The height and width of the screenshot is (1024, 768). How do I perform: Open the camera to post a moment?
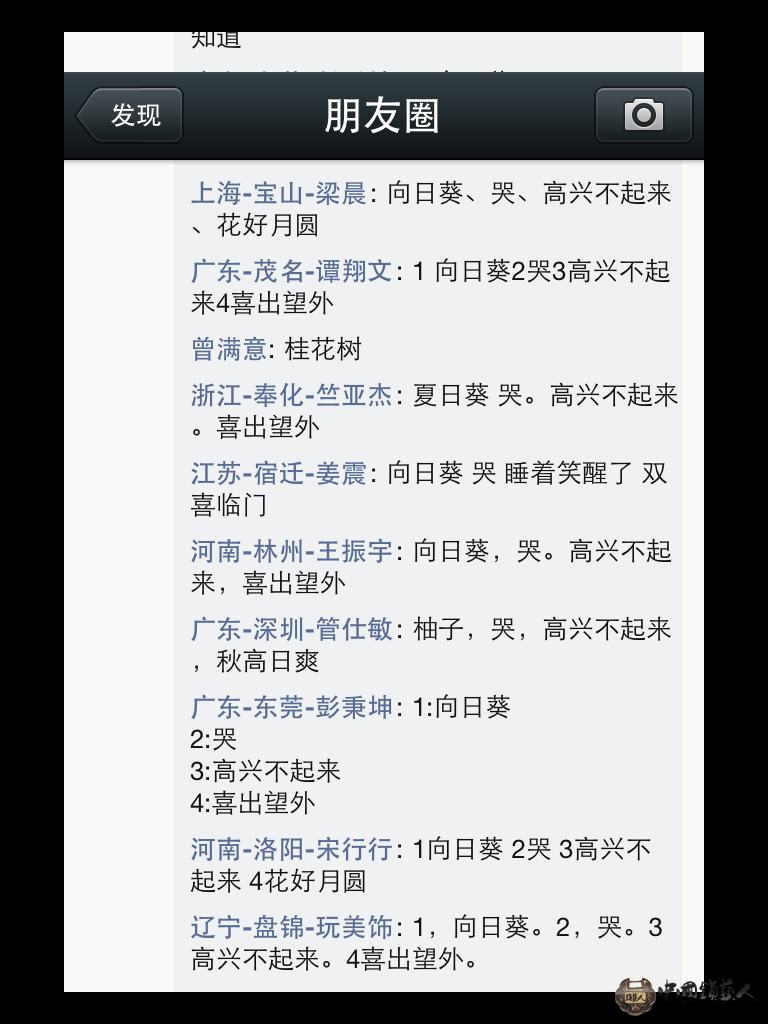[643, 115]
